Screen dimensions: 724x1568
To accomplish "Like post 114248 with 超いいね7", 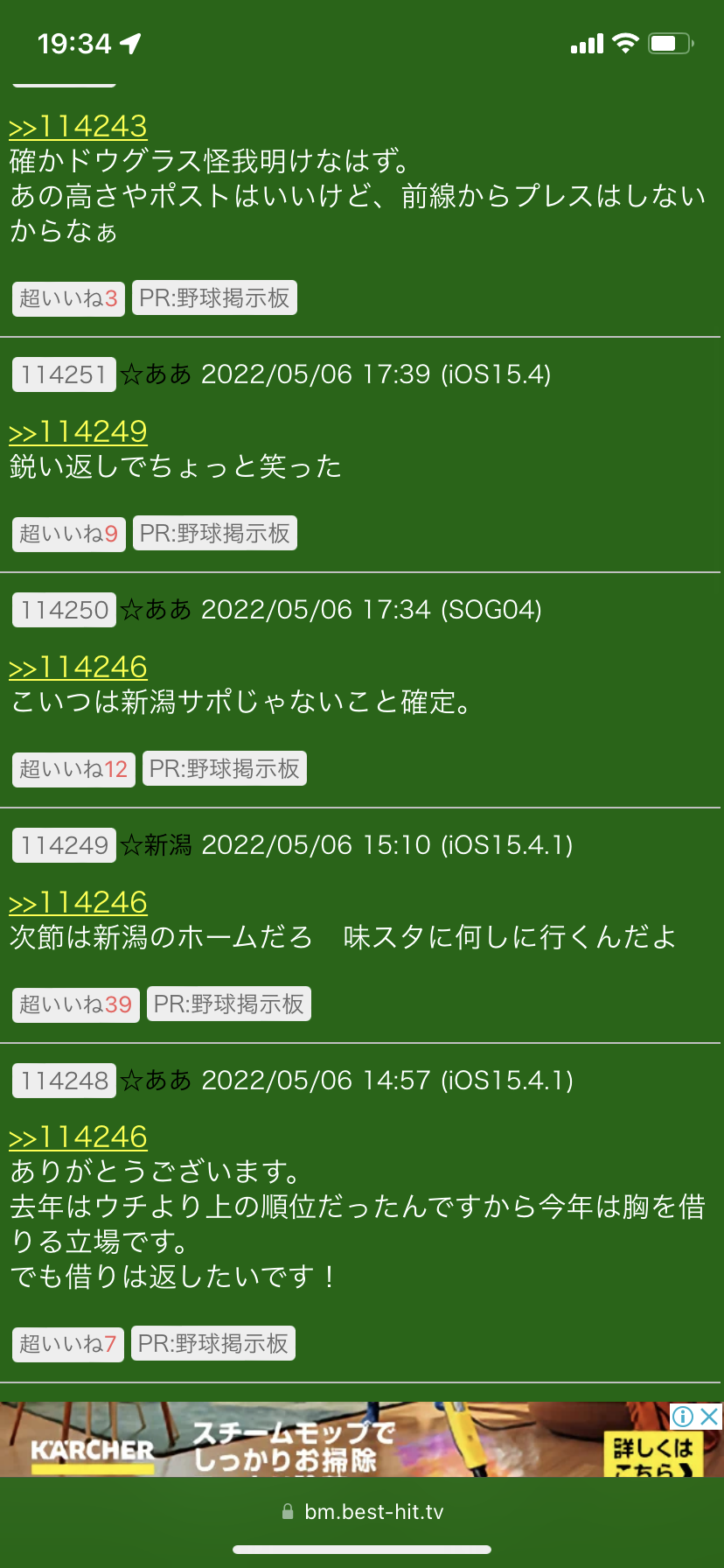I will [68, 1344].
